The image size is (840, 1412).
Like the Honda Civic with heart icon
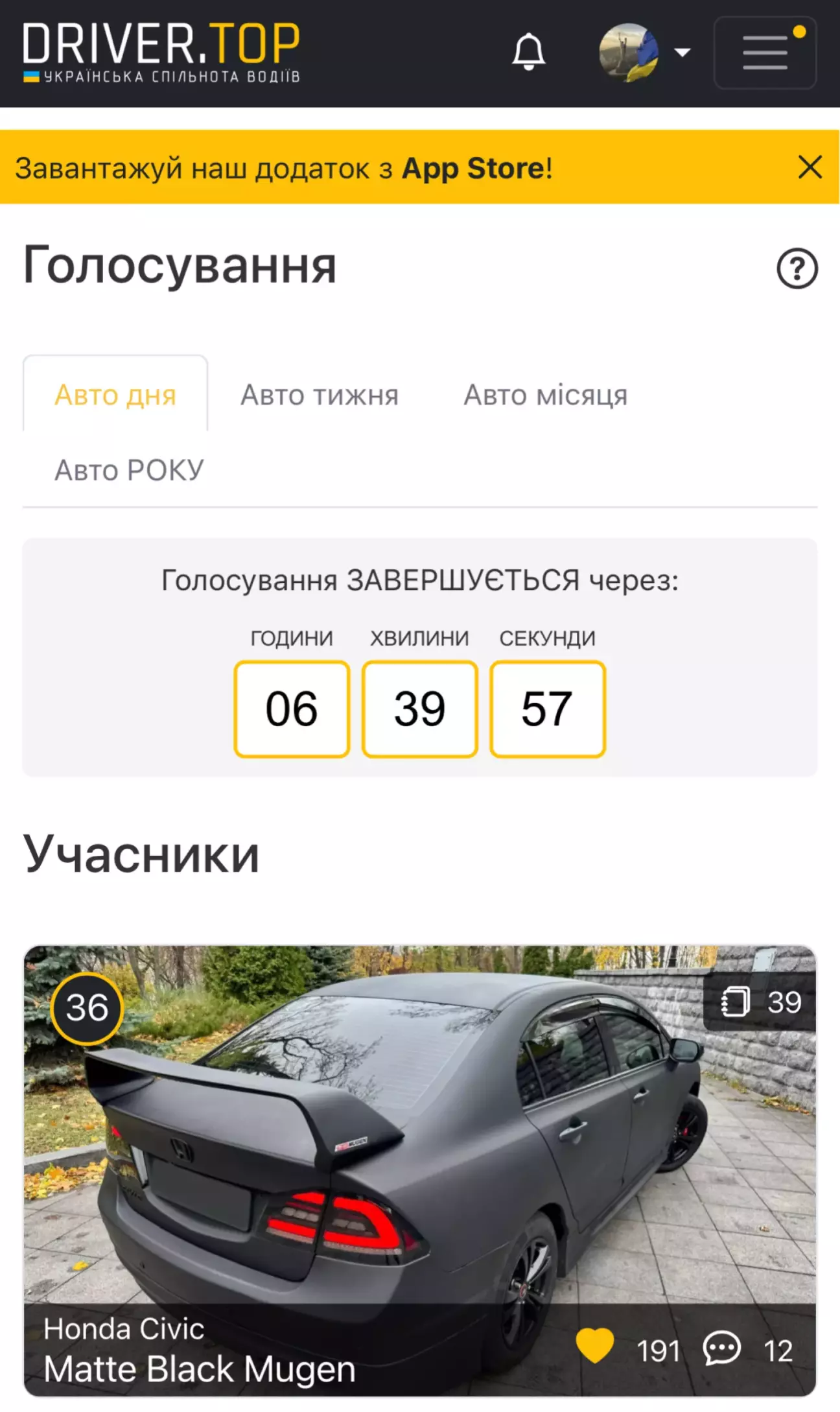[595, 1345]
